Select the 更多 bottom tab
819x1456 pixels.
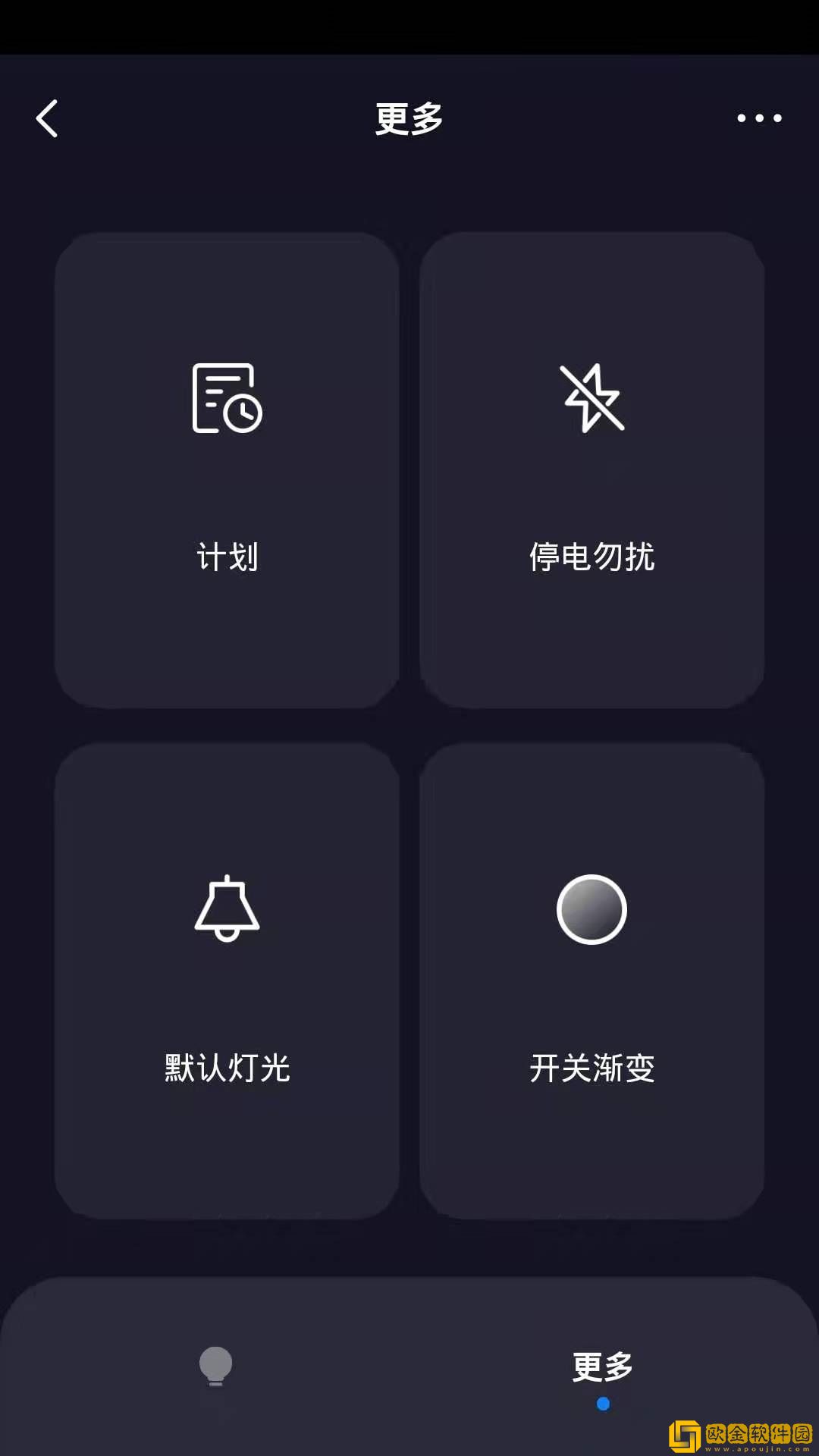coord(603,1367)
